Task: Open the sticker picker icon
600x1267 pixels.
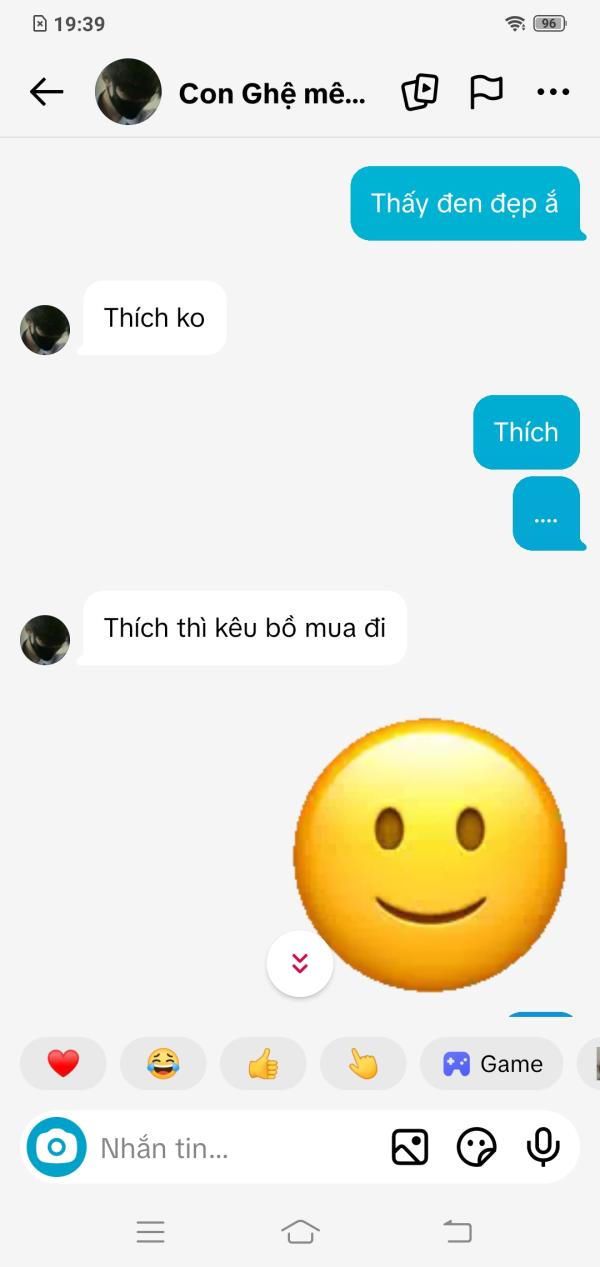Action: pyautogui.click(x=477, y=1147)
